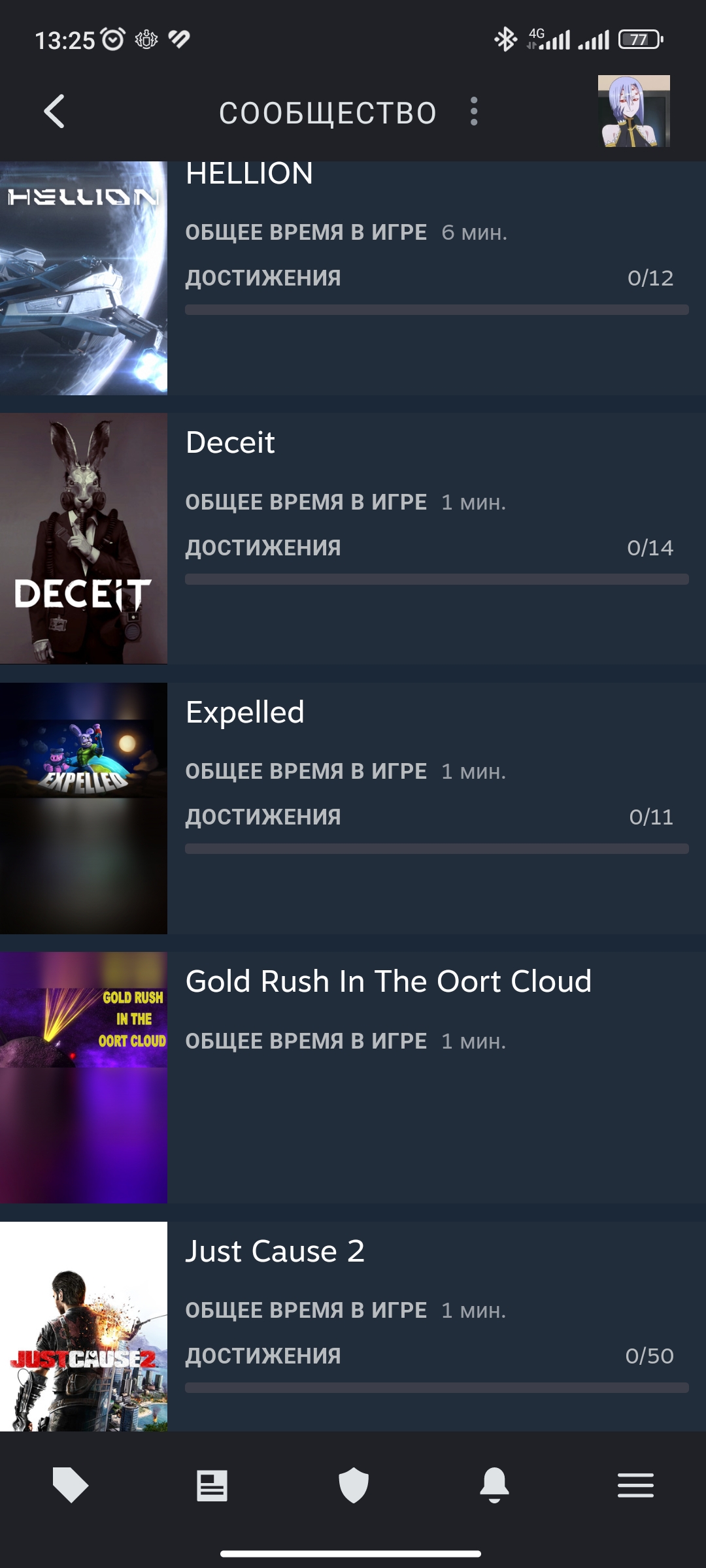Open the hamburger menu tab
Image resolution: width=706 pixels, height=1568 pixels.
coord(636,1485)
